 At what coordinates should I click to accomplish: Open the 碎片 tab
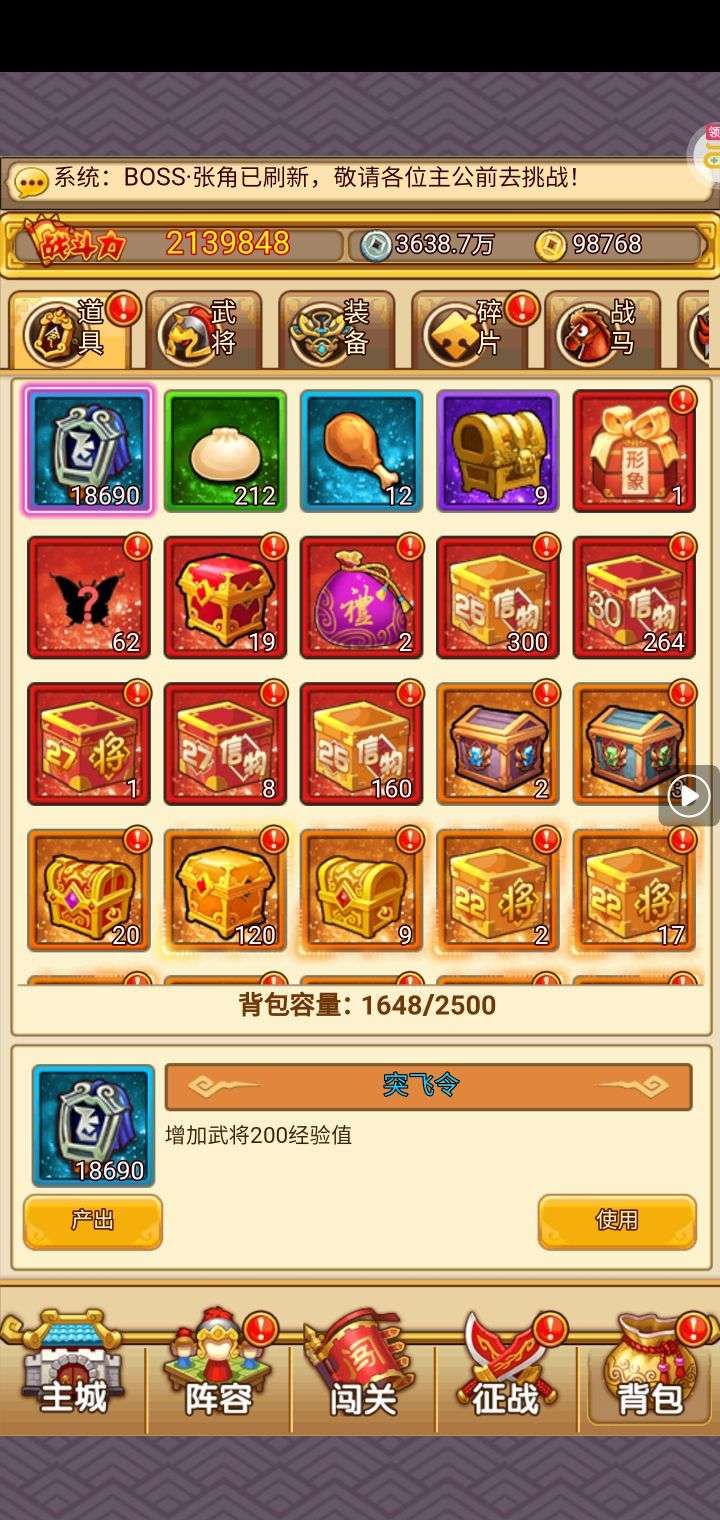click(470, 332)
